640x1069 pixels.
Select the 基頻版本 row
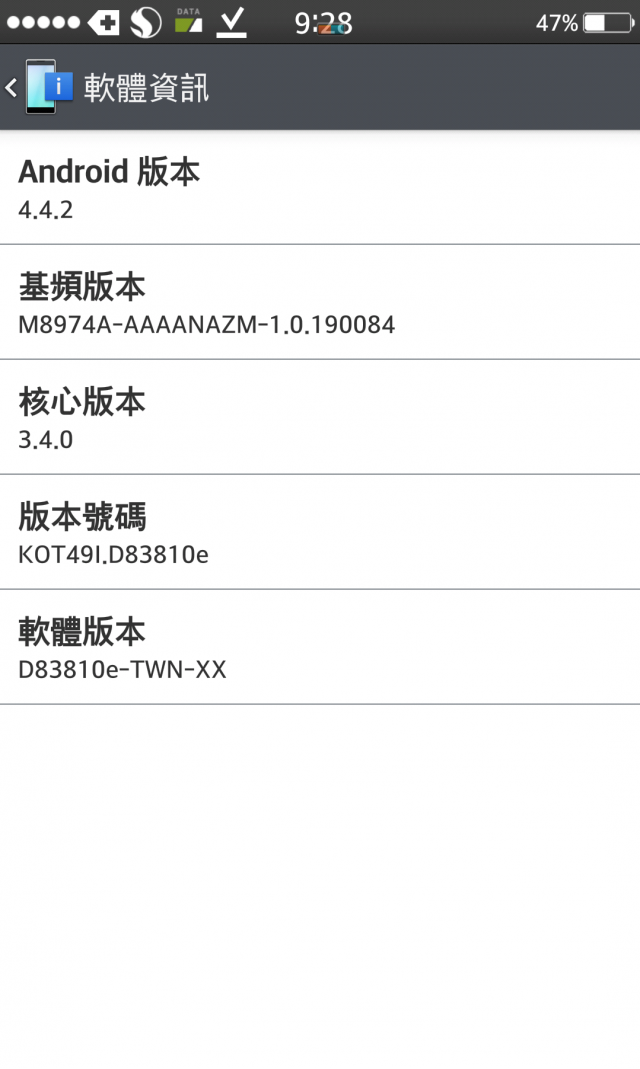pyautogui.click(x=320, y=302)
